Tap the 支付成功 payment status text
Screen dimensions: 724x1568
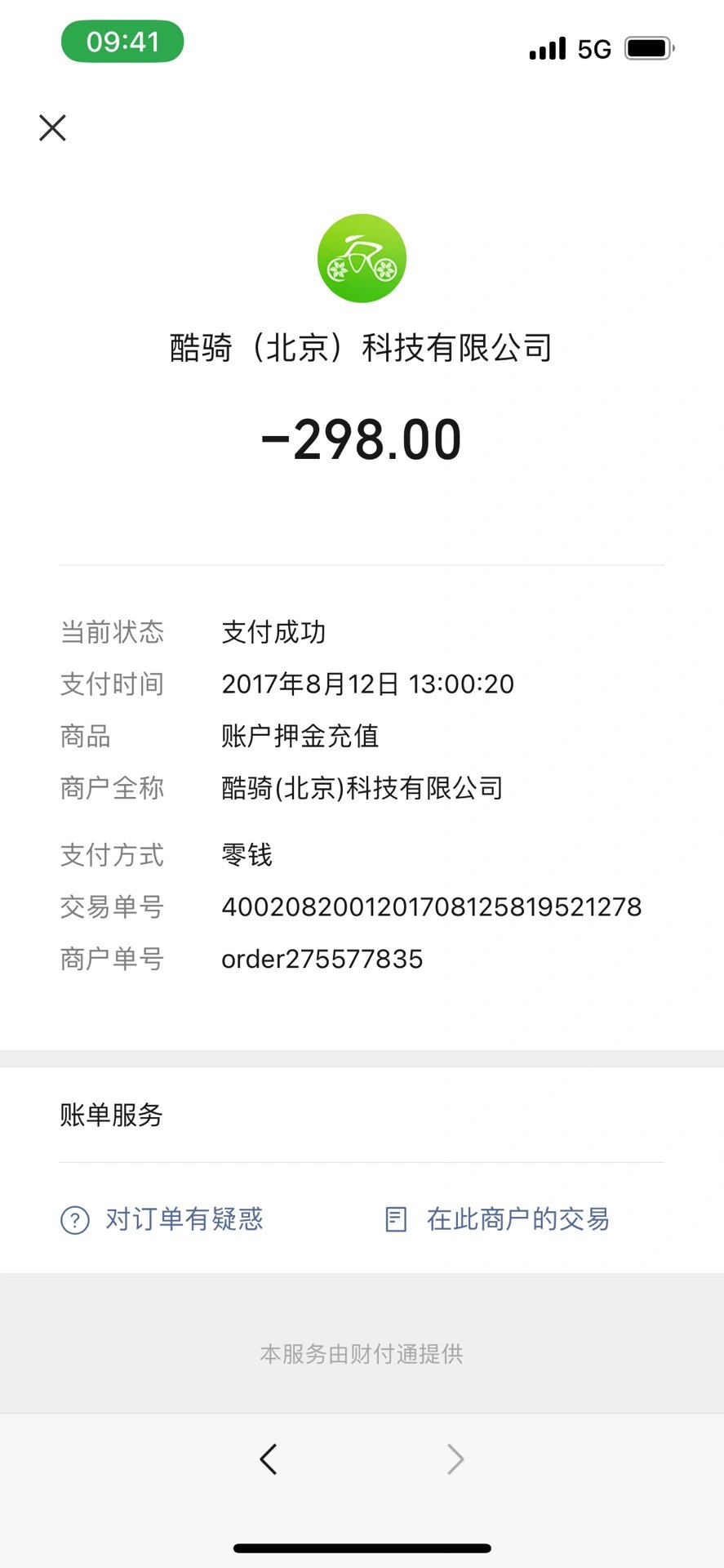274,632
